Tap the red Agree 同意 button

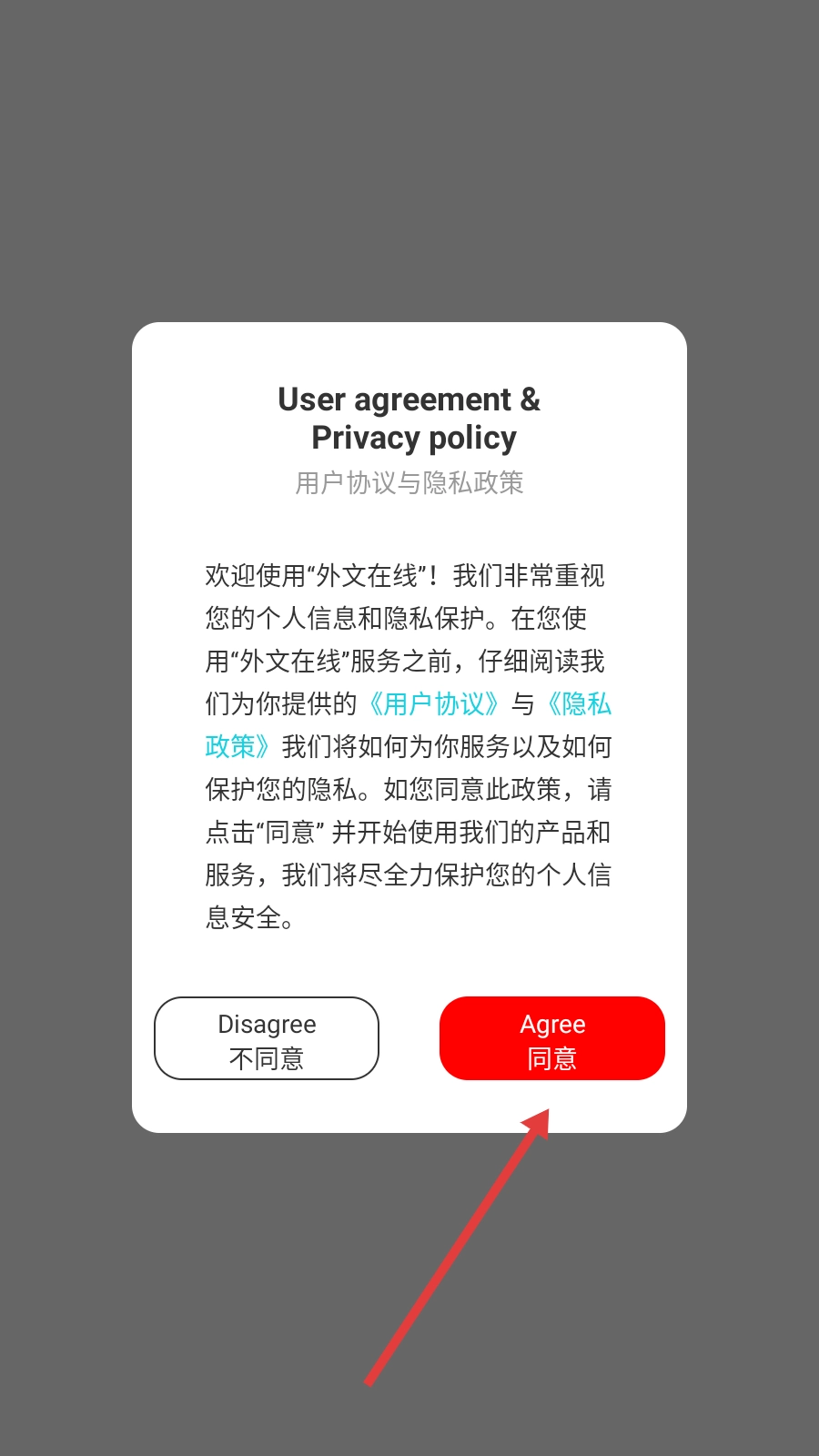coord(551,1038)
